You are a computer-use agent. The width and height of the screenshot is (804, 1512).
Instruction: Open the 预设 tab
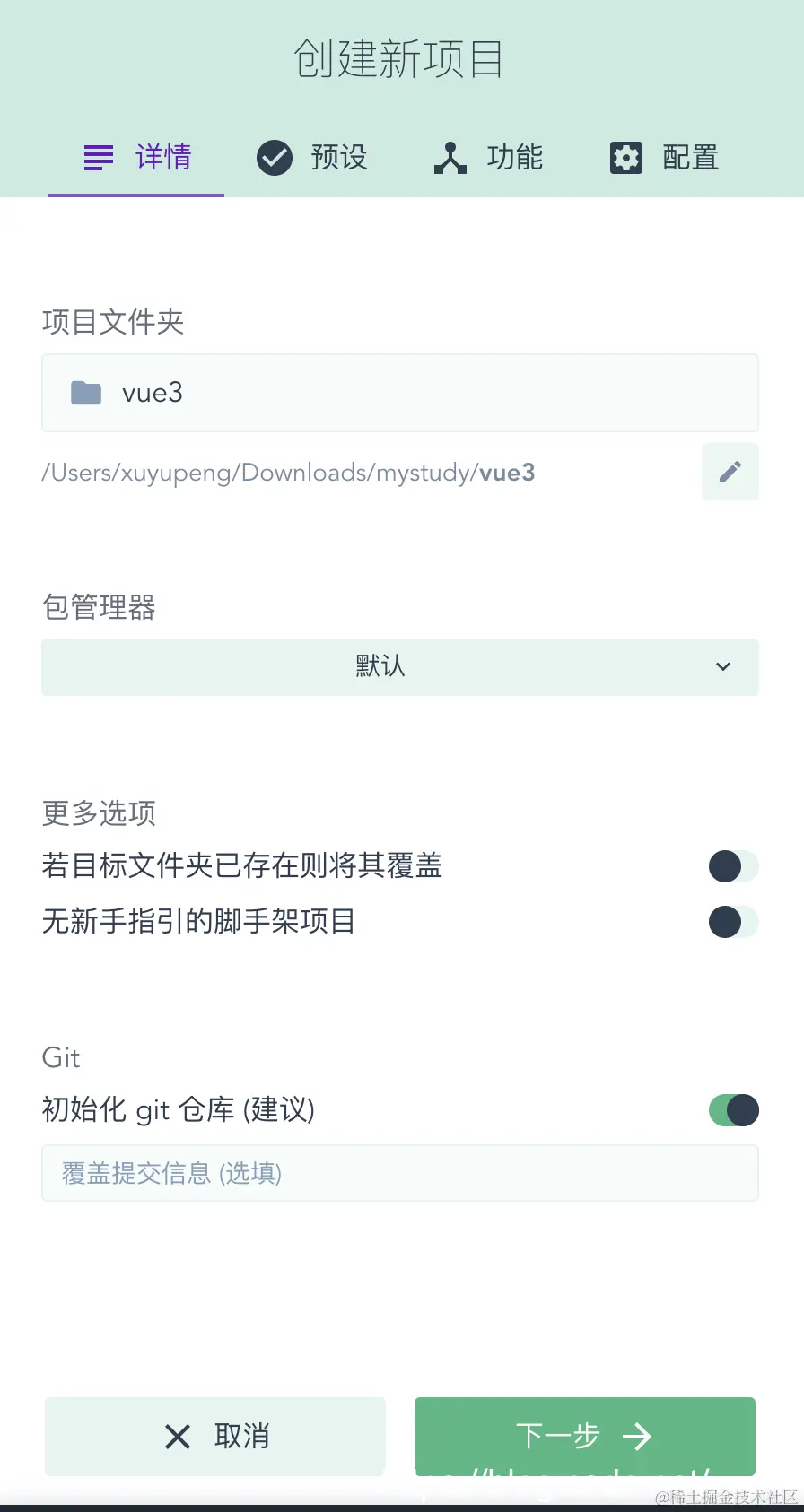point(312,158)
